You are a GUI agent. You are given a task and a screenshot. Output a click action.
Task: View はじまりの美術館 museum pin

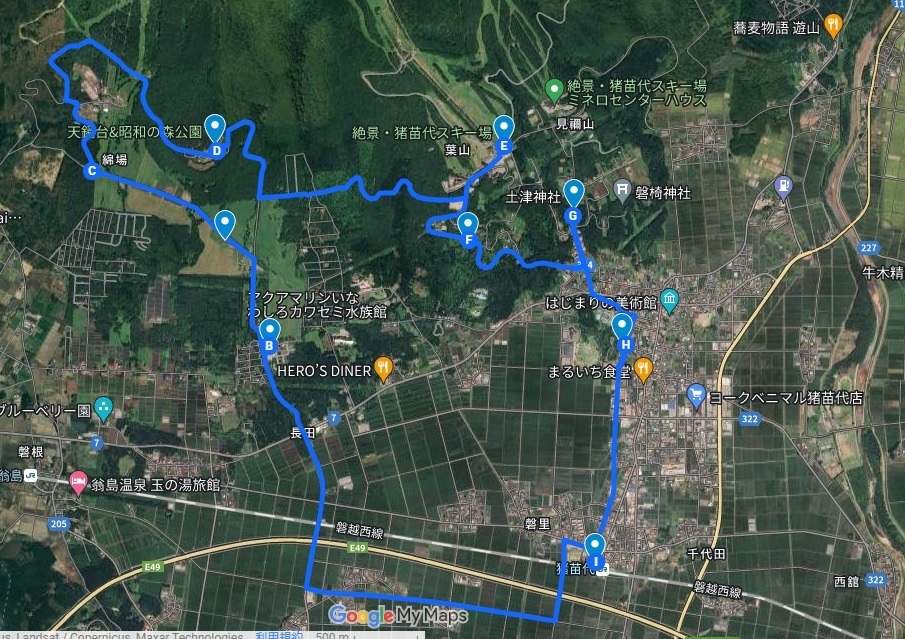click(669, 301)
